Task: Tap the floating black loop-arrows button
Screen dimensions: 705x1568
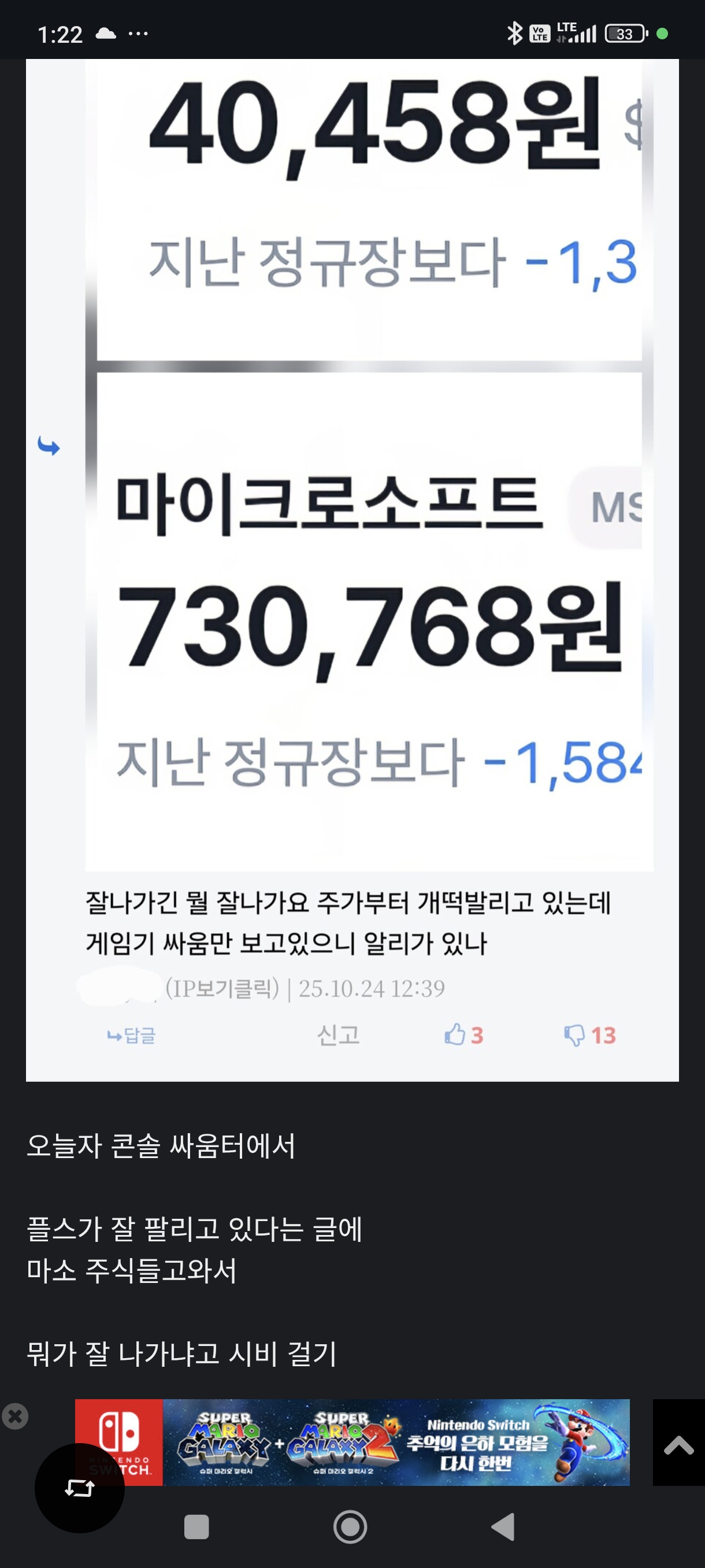Action: (x=80, y=1488)
